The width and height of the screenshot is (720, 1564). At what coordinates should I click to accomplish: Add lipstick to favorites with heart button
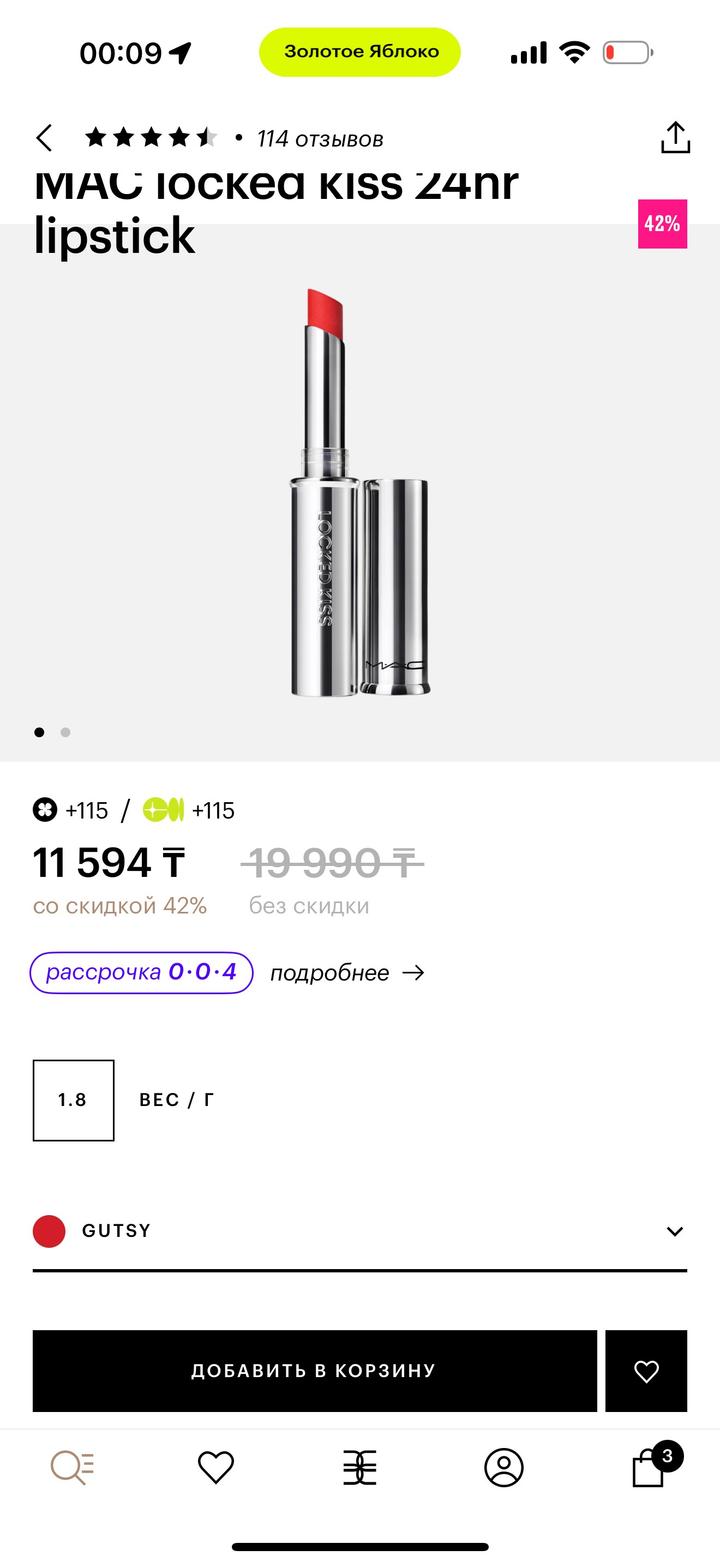(646, 1371)
